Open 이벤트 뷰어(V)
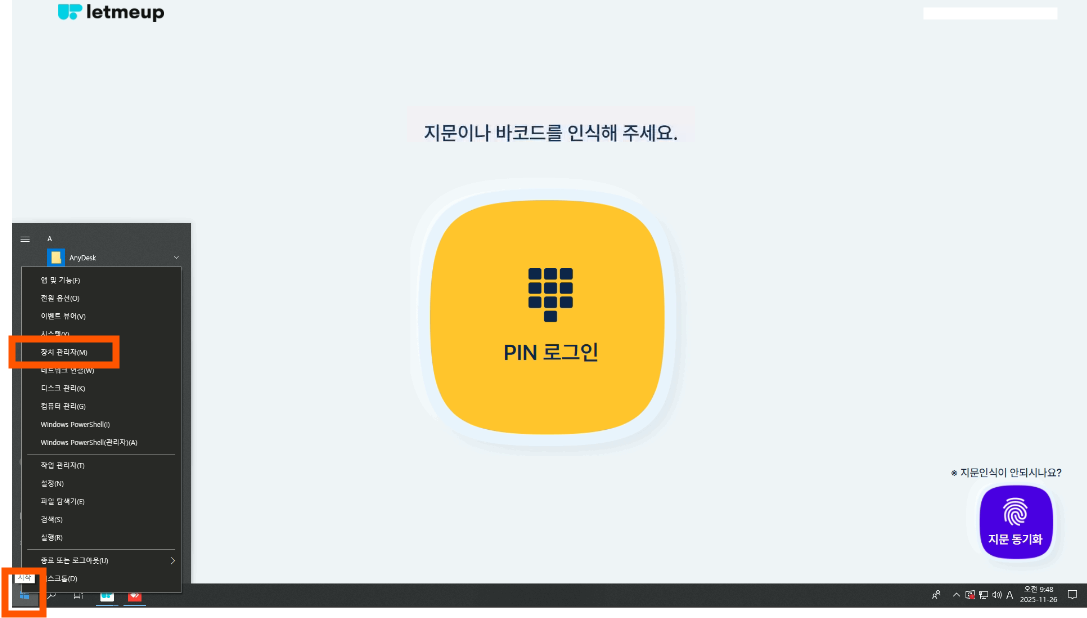Image resolution: width=1087 pixels, height=618 pixels. click(63, 316)
